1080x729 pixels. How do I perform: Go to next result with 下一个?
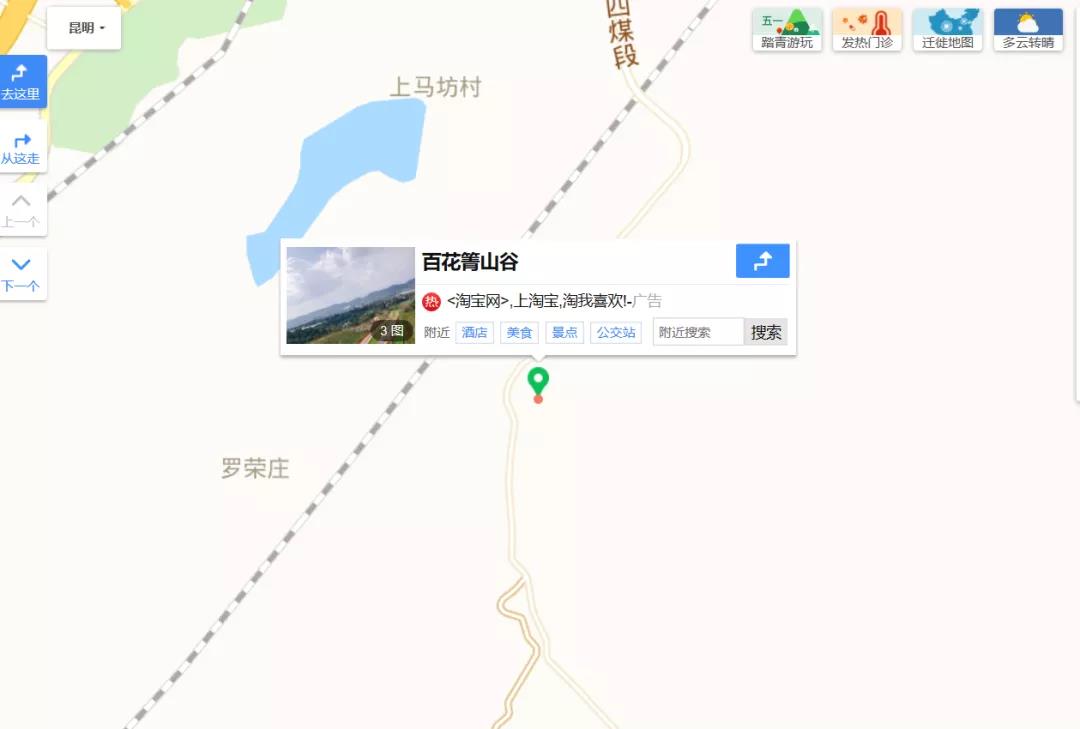[x=22, y=273]
